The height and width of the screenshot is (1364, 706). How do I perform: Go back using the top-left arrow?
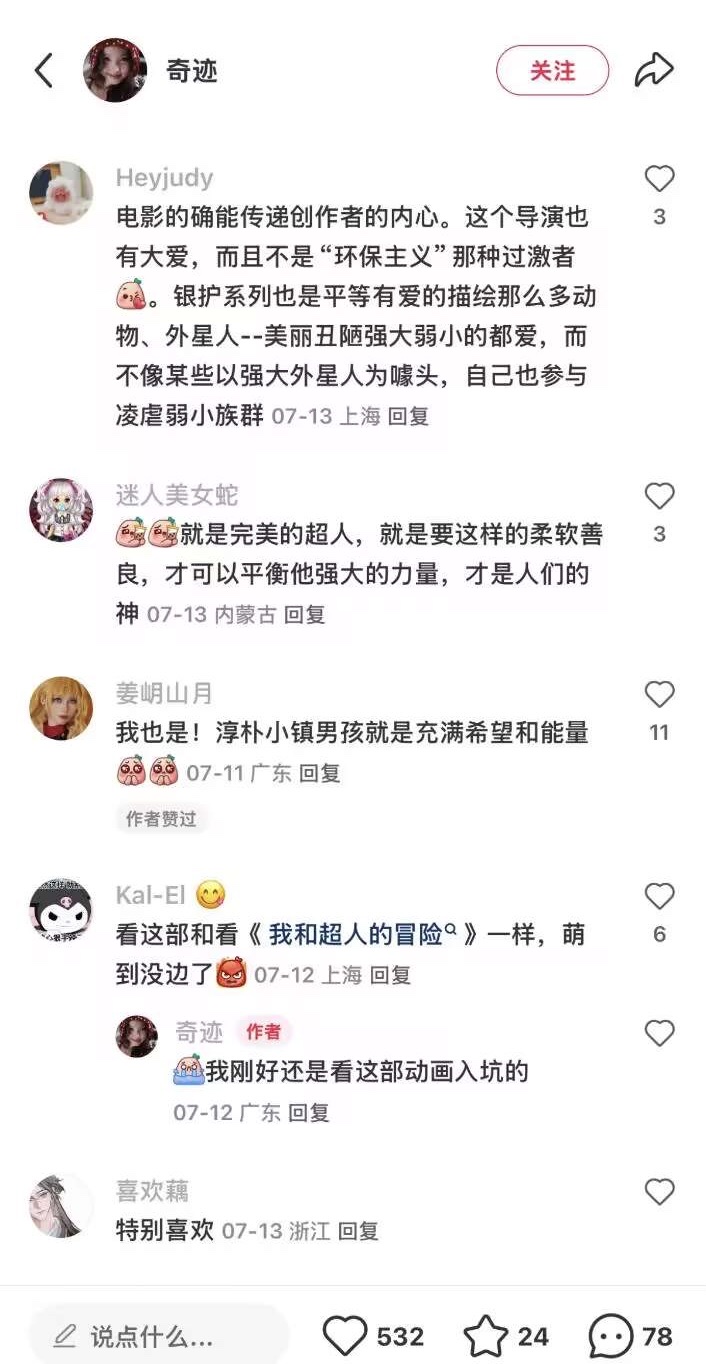click(x=44, y=71)
